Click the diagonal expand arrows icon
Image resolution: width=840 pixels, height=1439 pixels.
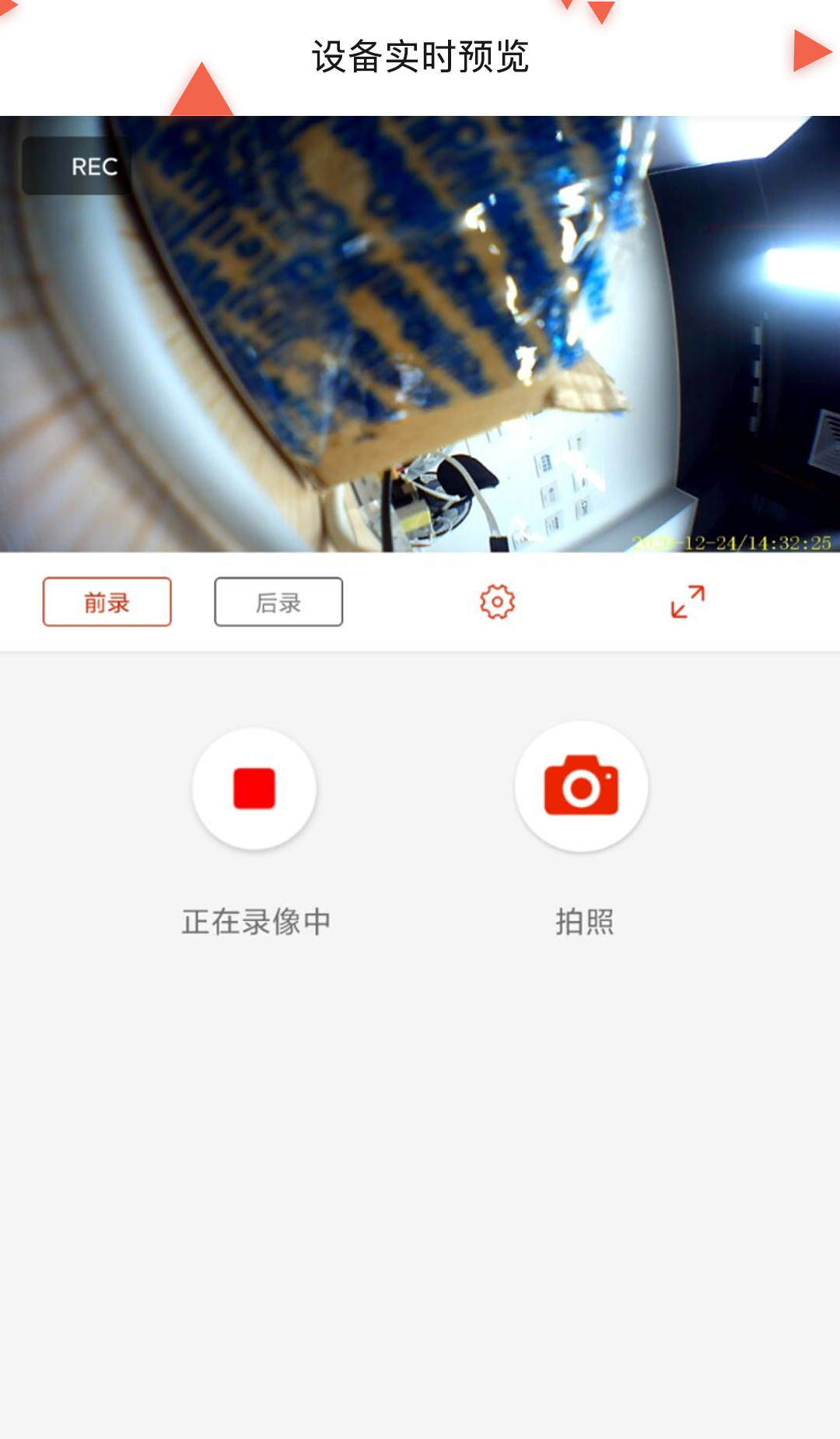point(688,602)
